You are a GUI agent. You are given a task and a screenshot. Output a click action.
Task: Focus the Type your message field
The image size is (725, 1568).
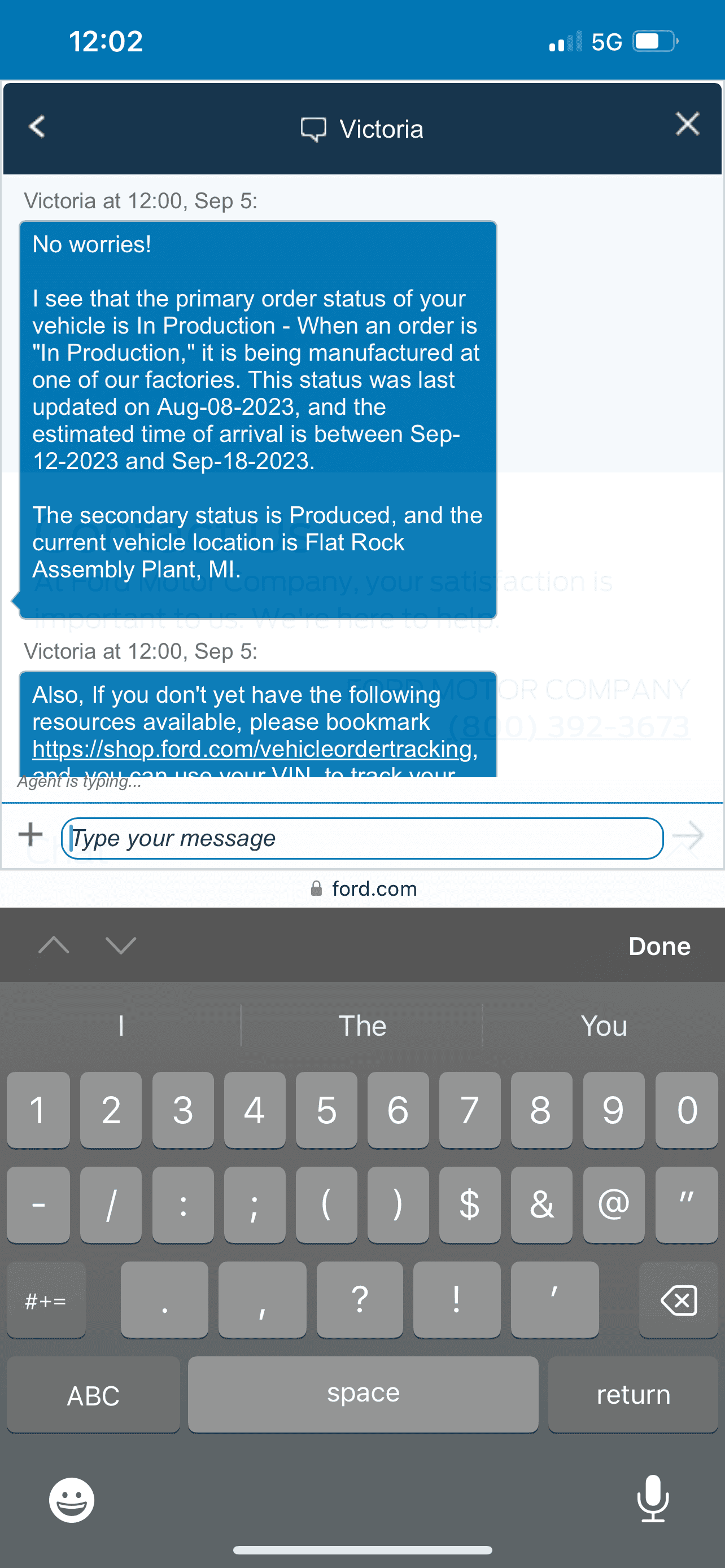(362, 838)
